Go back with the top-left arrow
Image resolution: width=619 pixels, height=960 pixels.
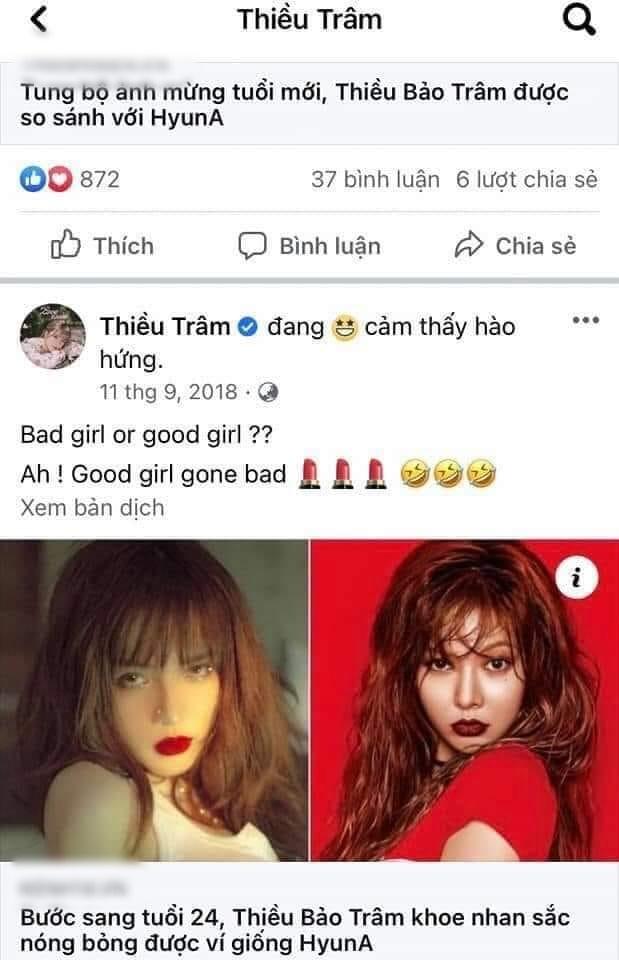[38, 19]
